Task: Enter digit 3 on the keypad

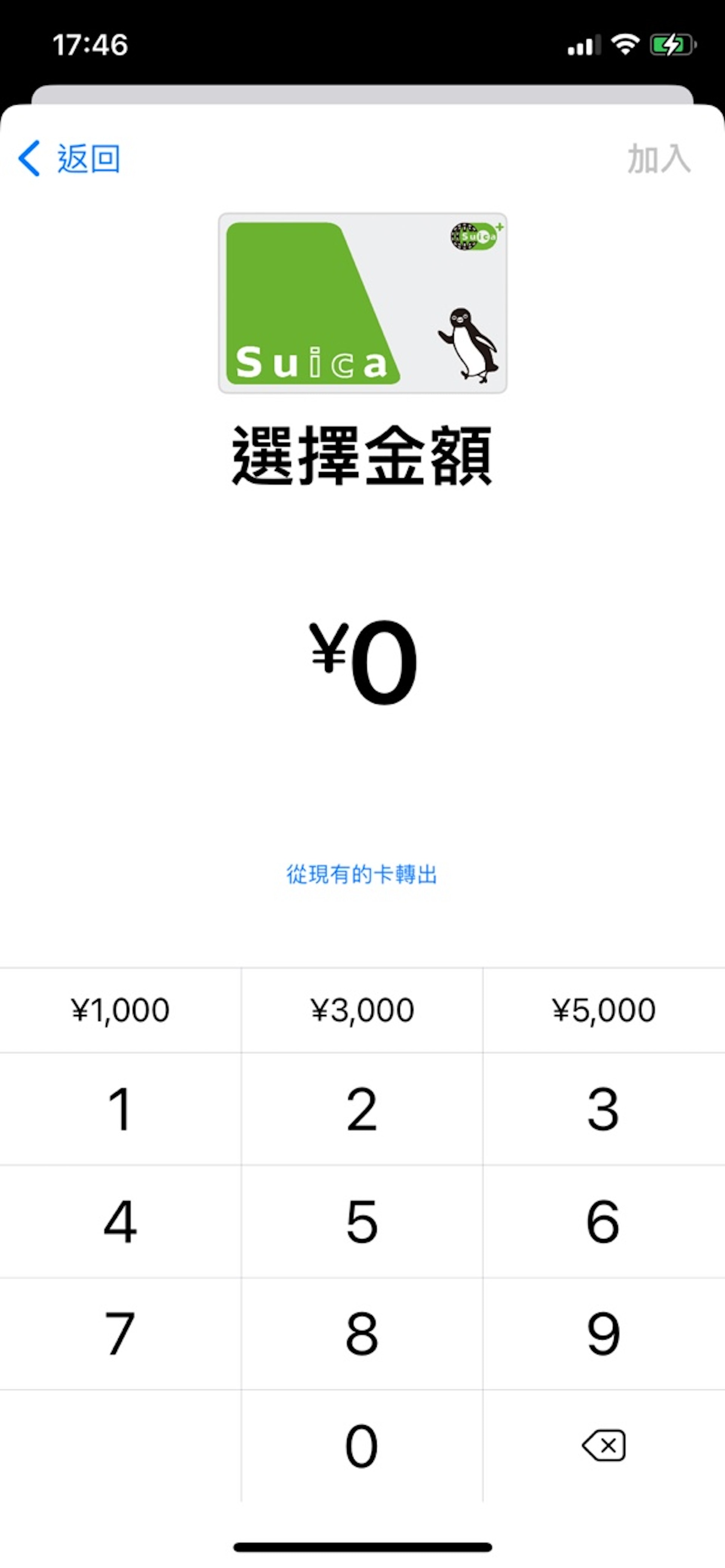Action: 603,1109
